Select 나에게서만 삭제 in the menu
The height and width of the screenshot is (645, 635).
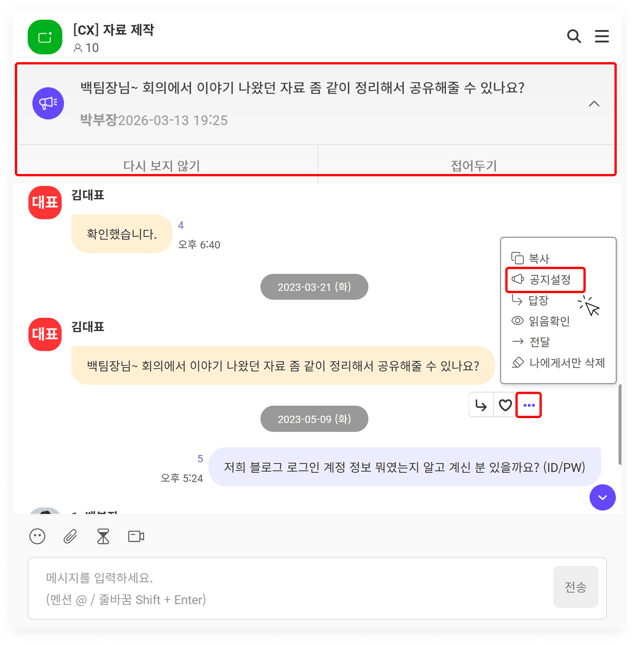[x=566, y=363]
